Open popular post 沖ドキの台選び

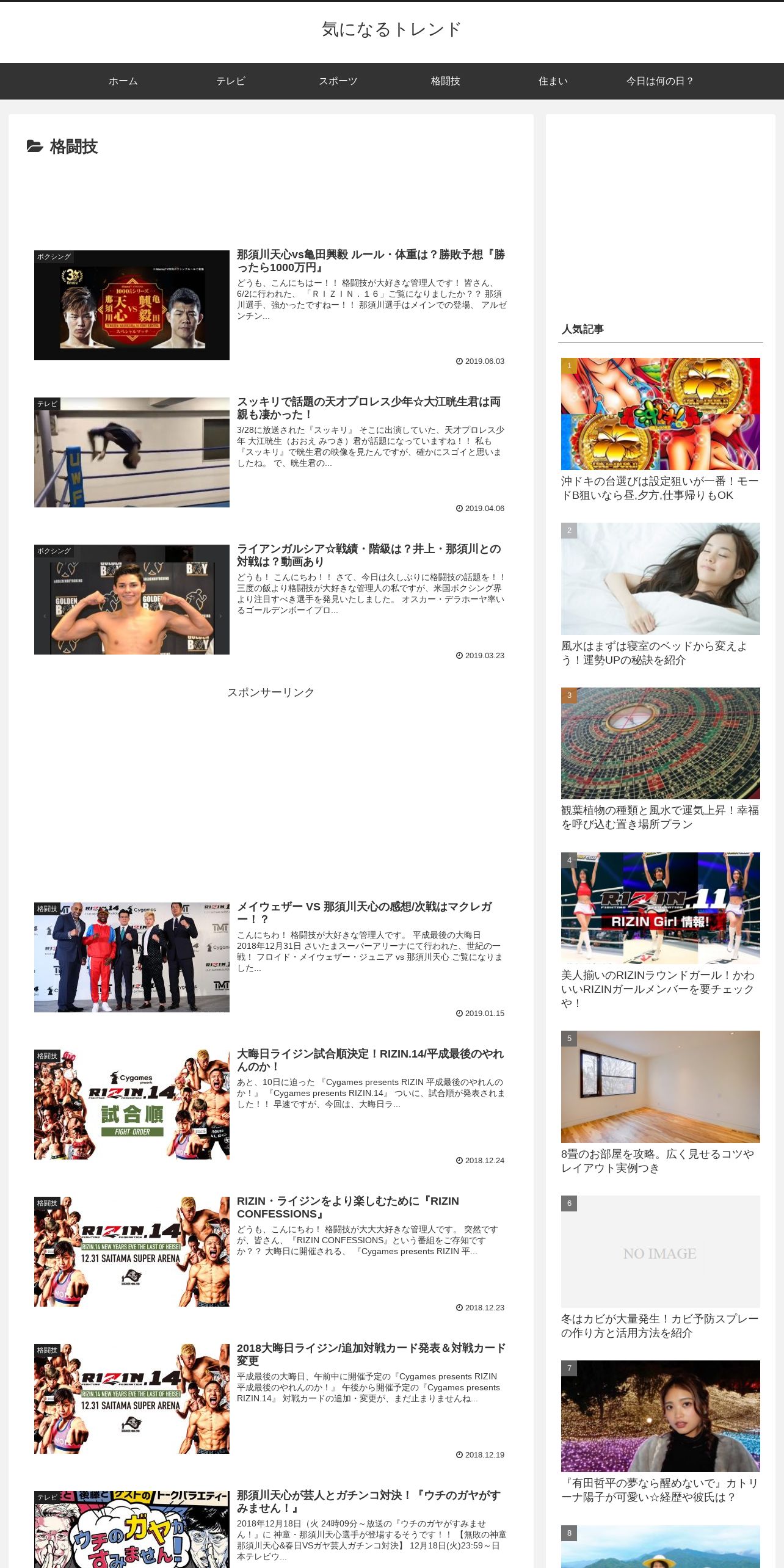660,430
